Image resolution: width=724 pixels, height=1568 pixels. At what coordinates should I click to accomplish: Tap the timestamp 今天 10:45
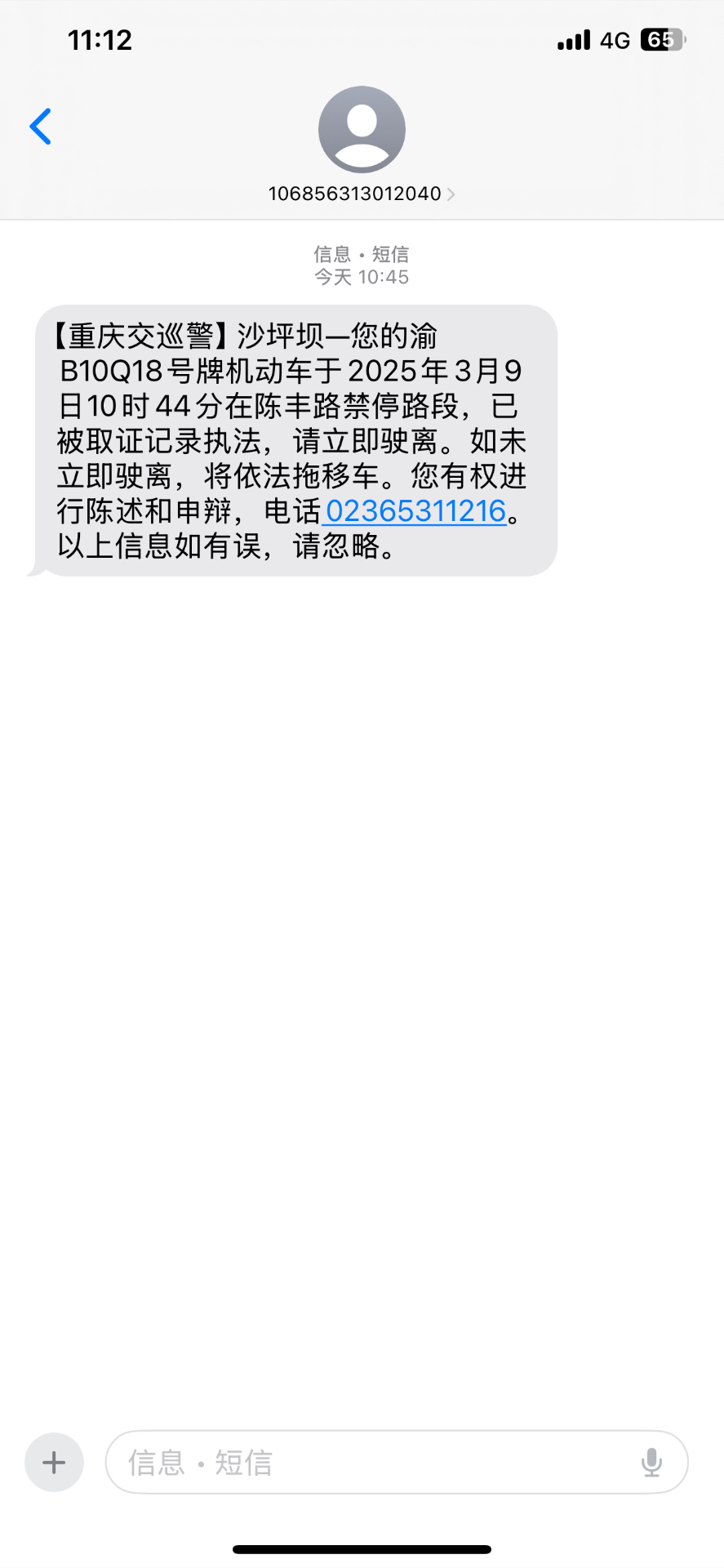pos(362,277)
